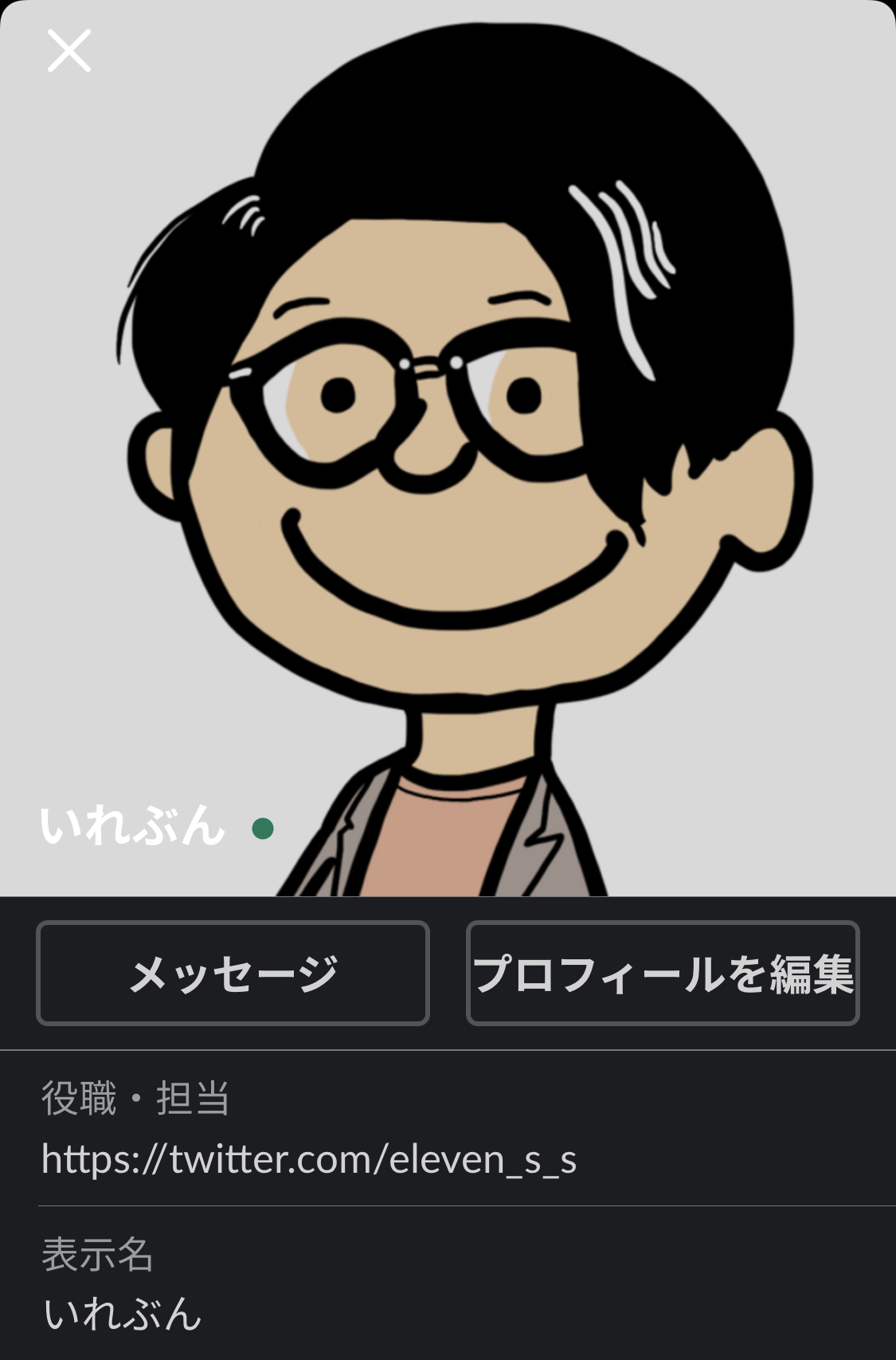Image resolution: width=896 pixels, height=1360 pixels.
Task: Tap the メッセージ button
Action: (233, 973)
